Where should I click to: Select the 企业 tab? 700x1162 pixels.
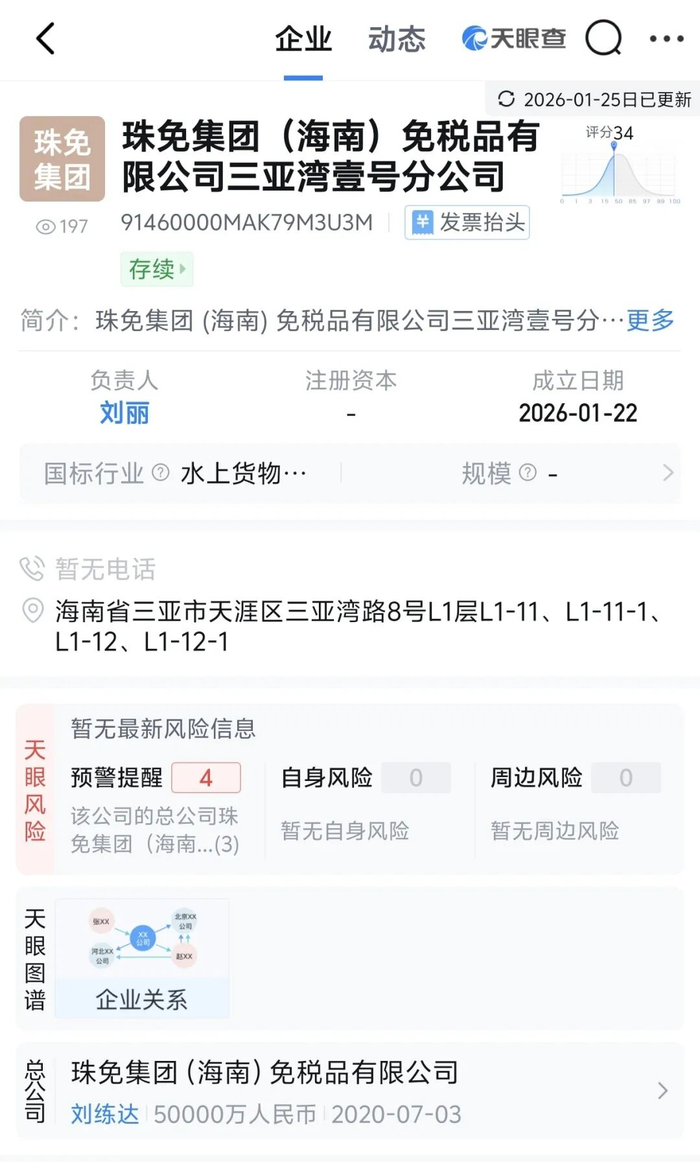303,39
